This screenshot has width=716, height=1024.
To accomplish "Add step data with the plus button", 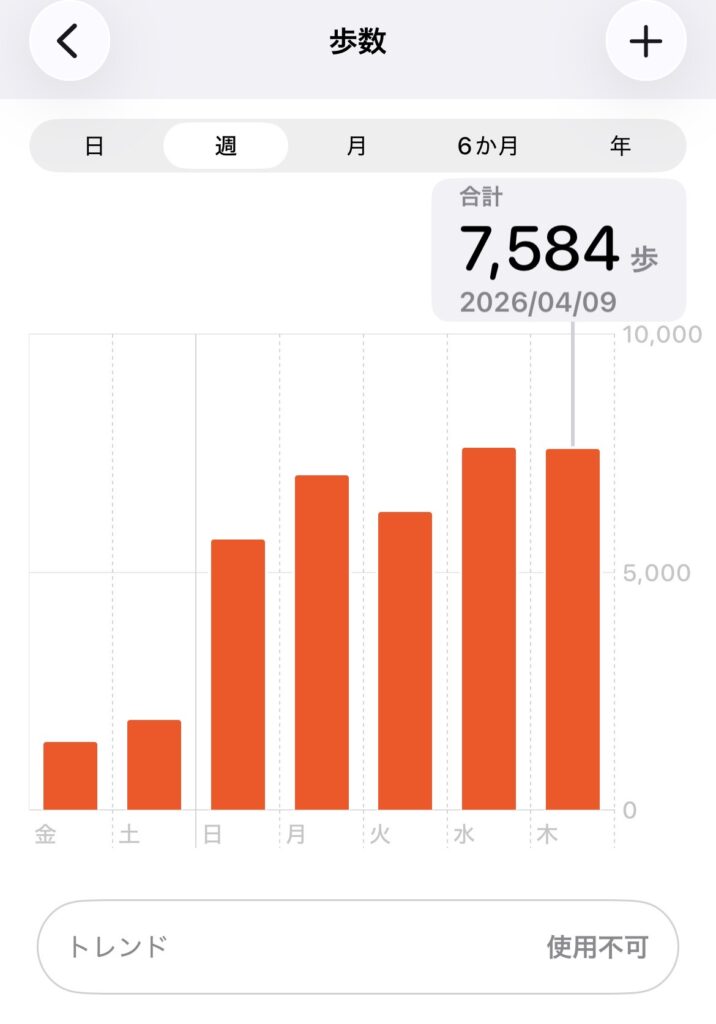I will (x=646, y=42).
